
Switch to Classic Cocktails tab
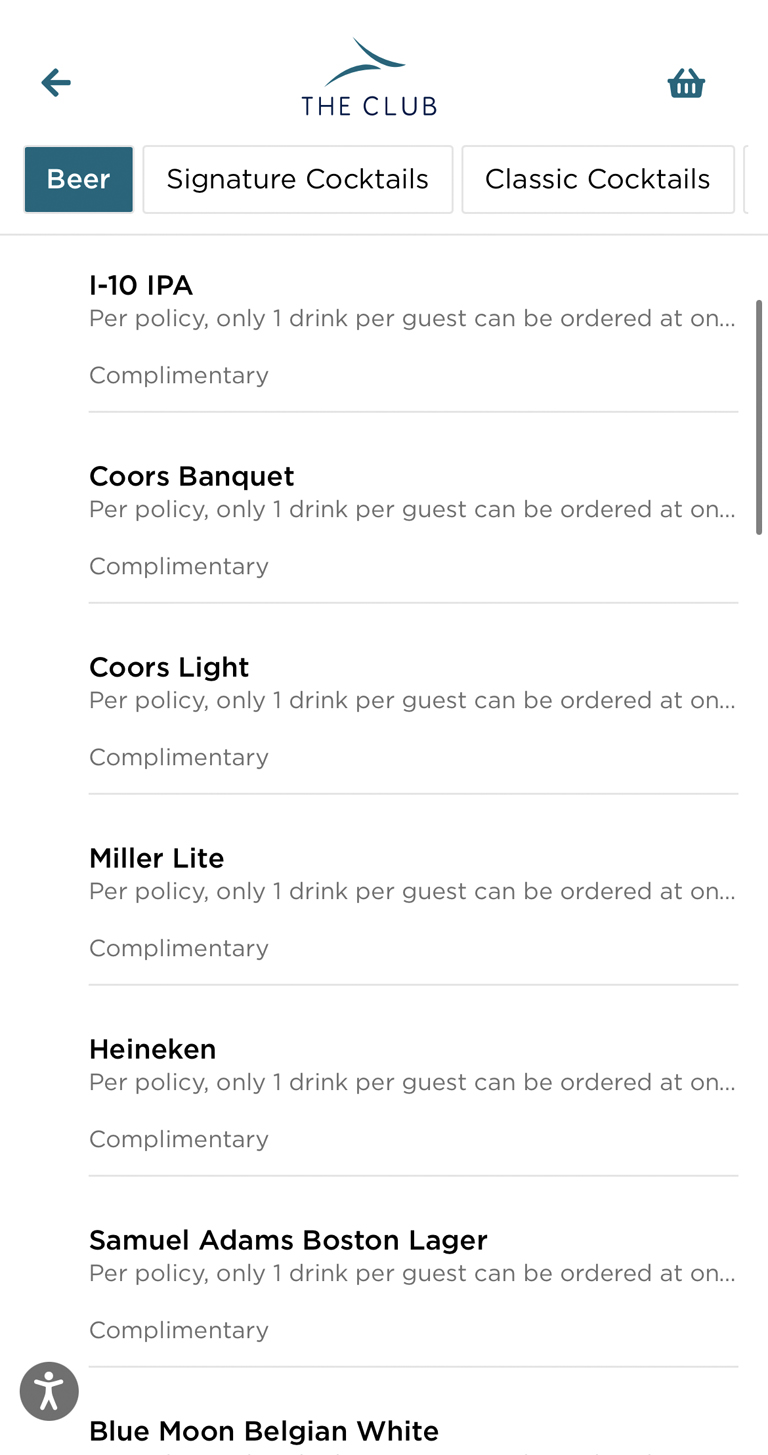[597, 180]
